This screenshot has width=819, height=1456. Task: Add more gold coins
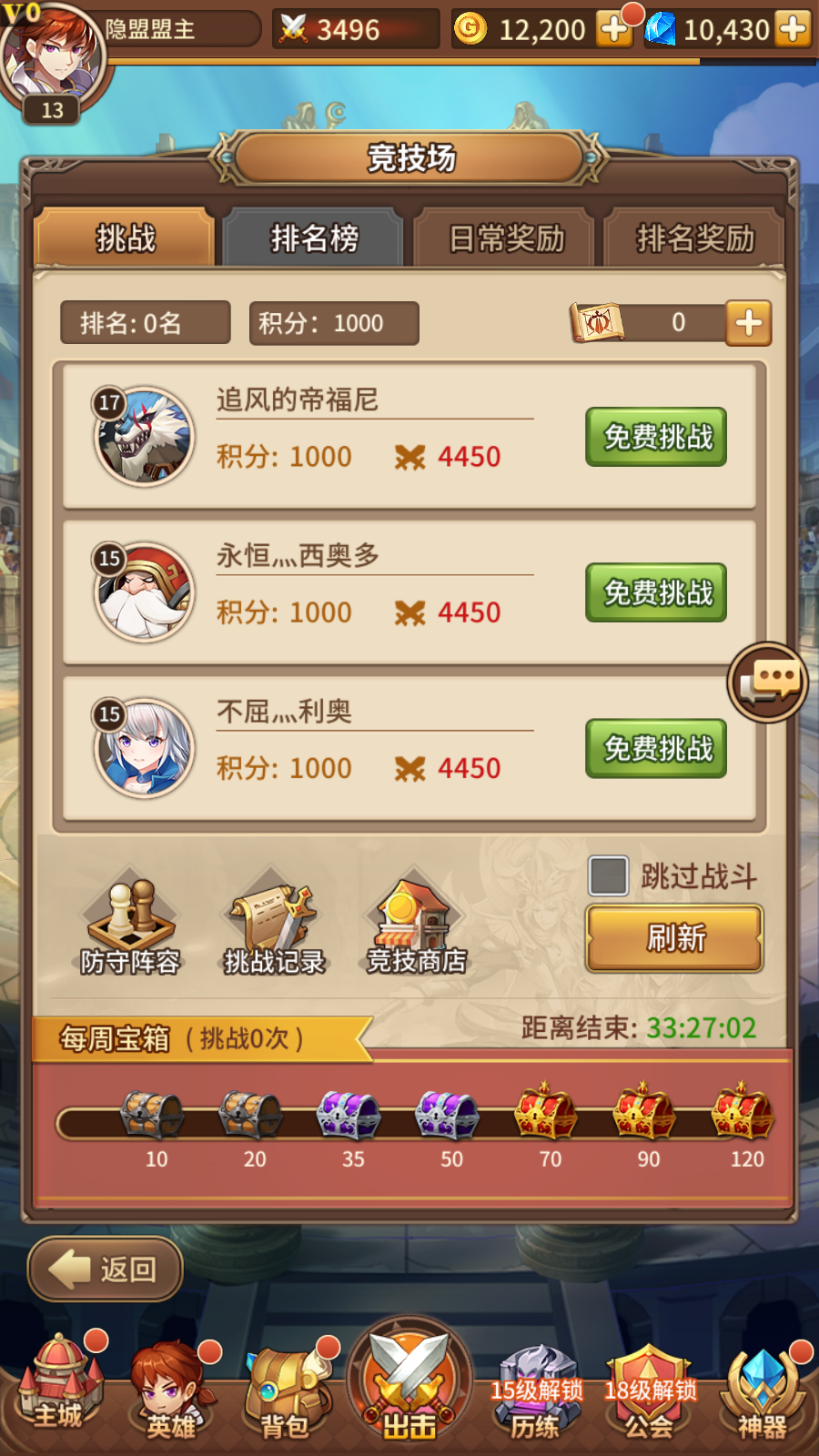point(614,29)
